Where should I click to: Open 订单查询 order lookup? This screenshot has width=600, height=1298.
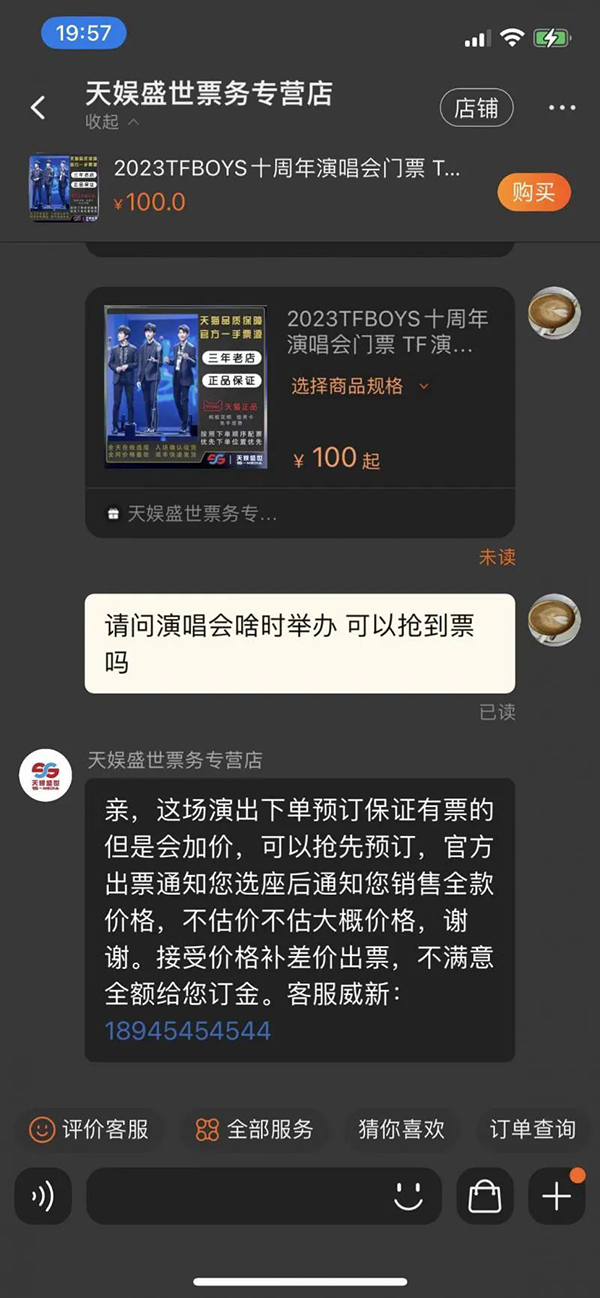pos(532,1130)
